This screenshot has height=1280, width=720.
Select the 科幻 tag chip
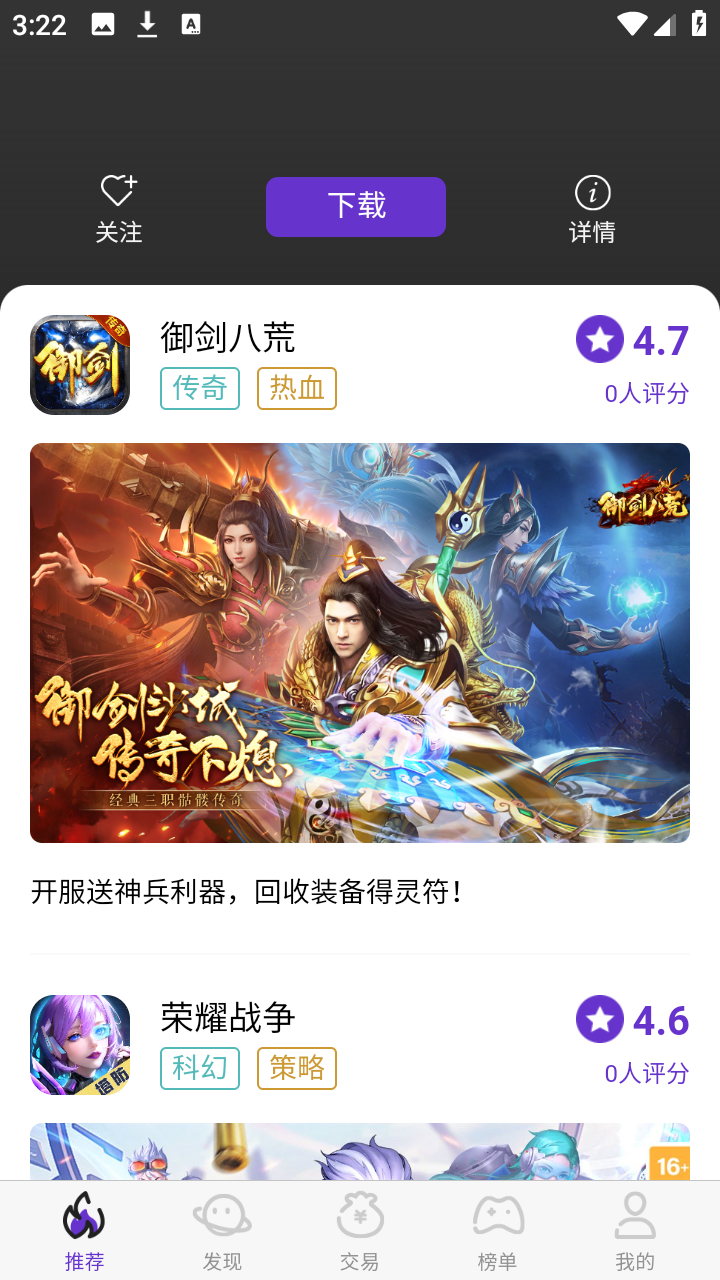pyautogui.click(x=200, y=1068)
